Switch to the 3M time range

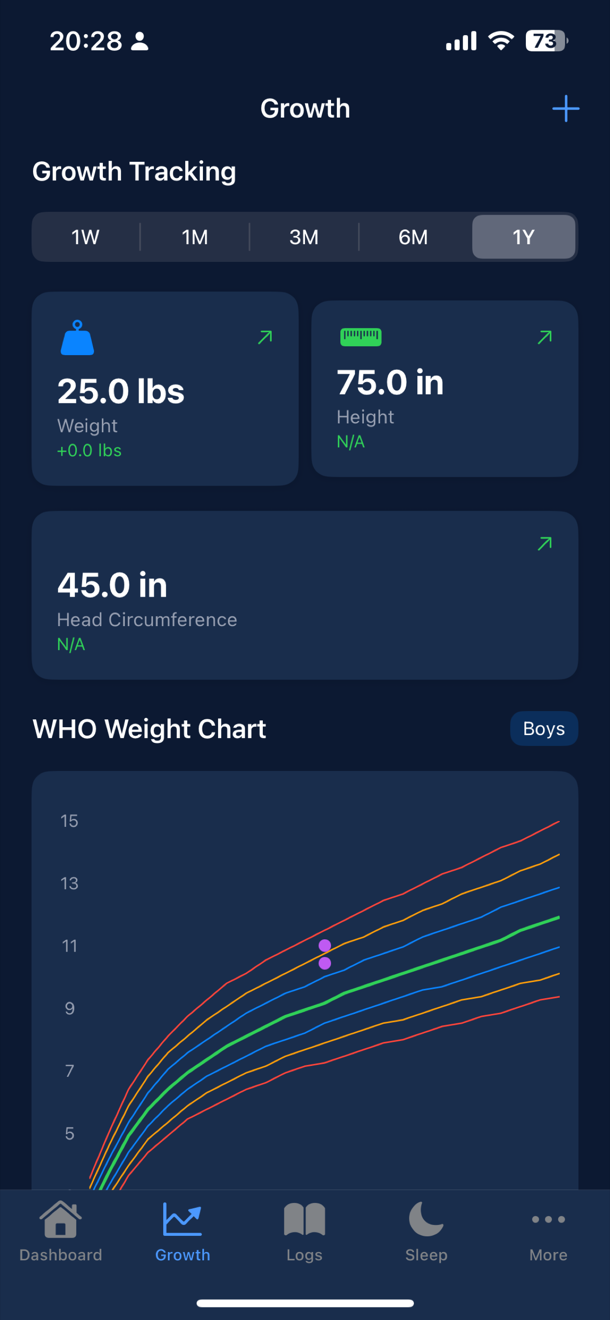click(304, 237)
